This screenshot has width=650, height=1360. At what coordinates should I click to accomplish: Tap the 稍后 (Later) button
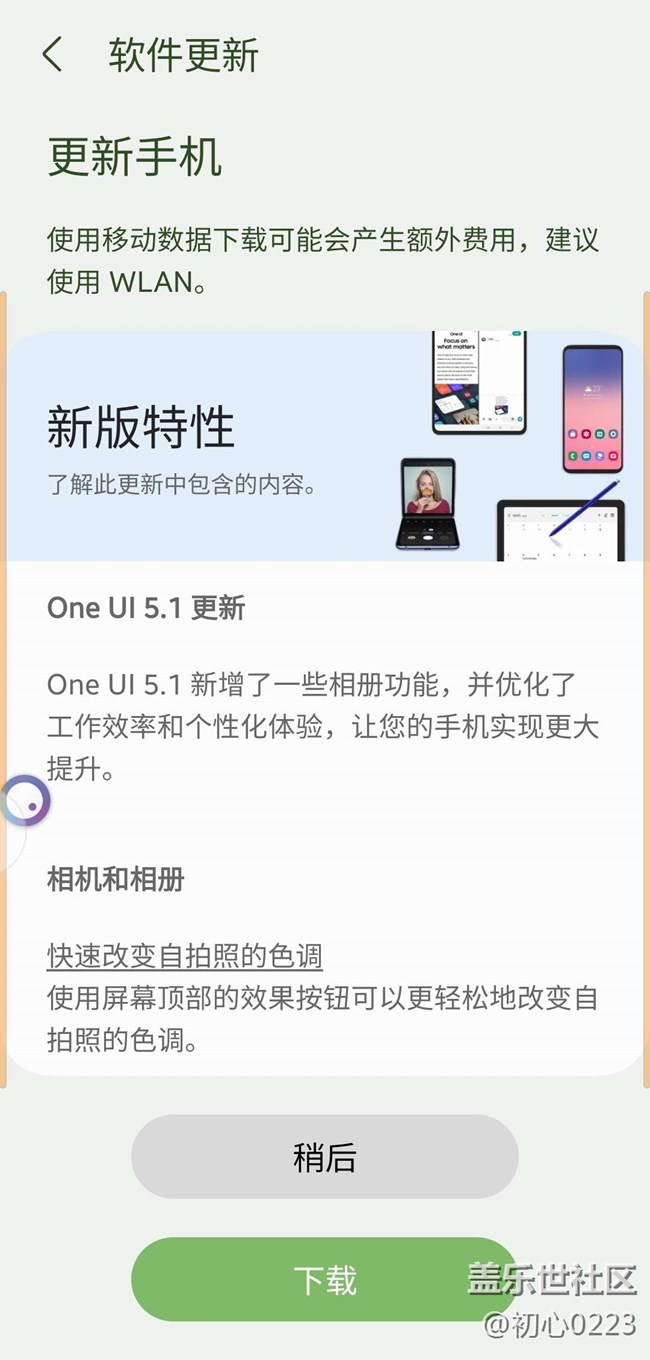point(324,1157)
